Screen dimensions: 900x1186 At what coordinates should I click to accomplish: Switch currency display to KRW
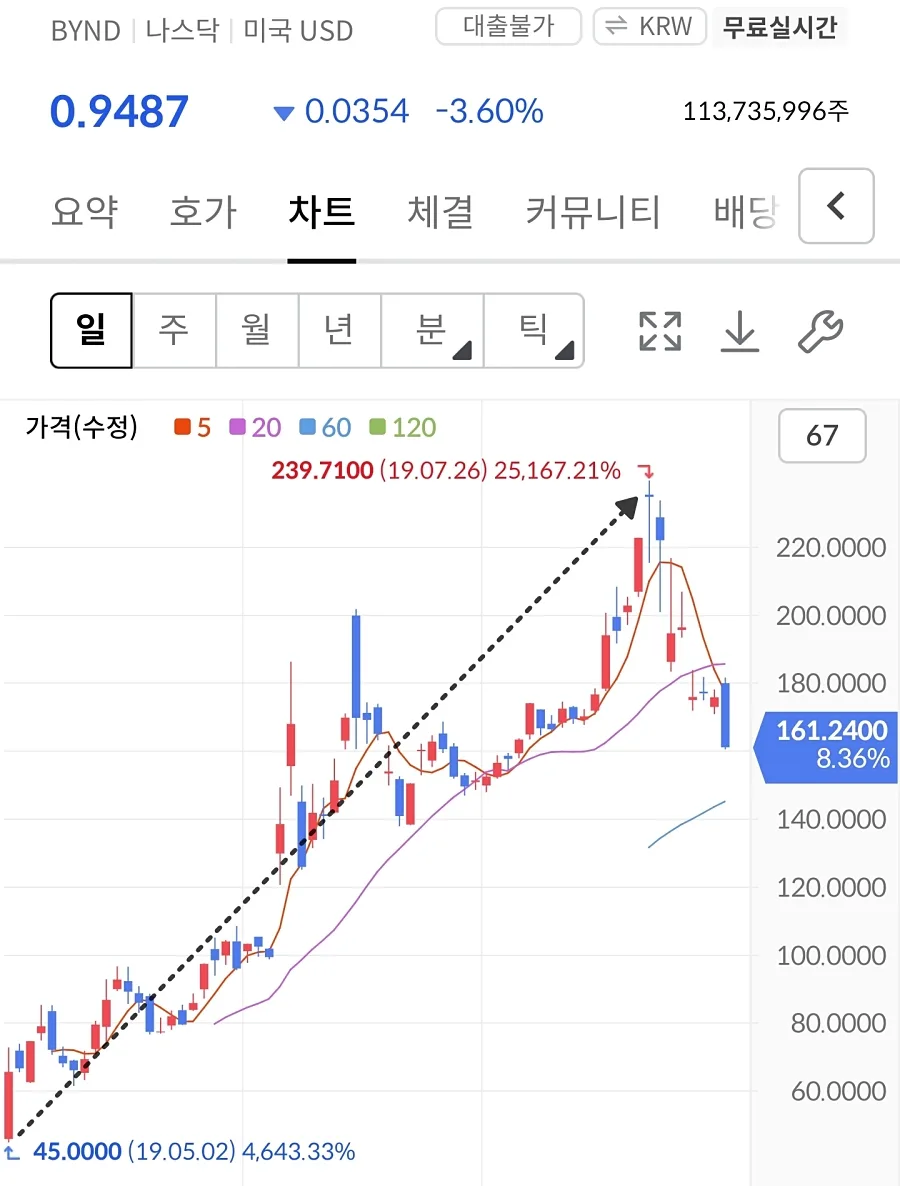650,26
